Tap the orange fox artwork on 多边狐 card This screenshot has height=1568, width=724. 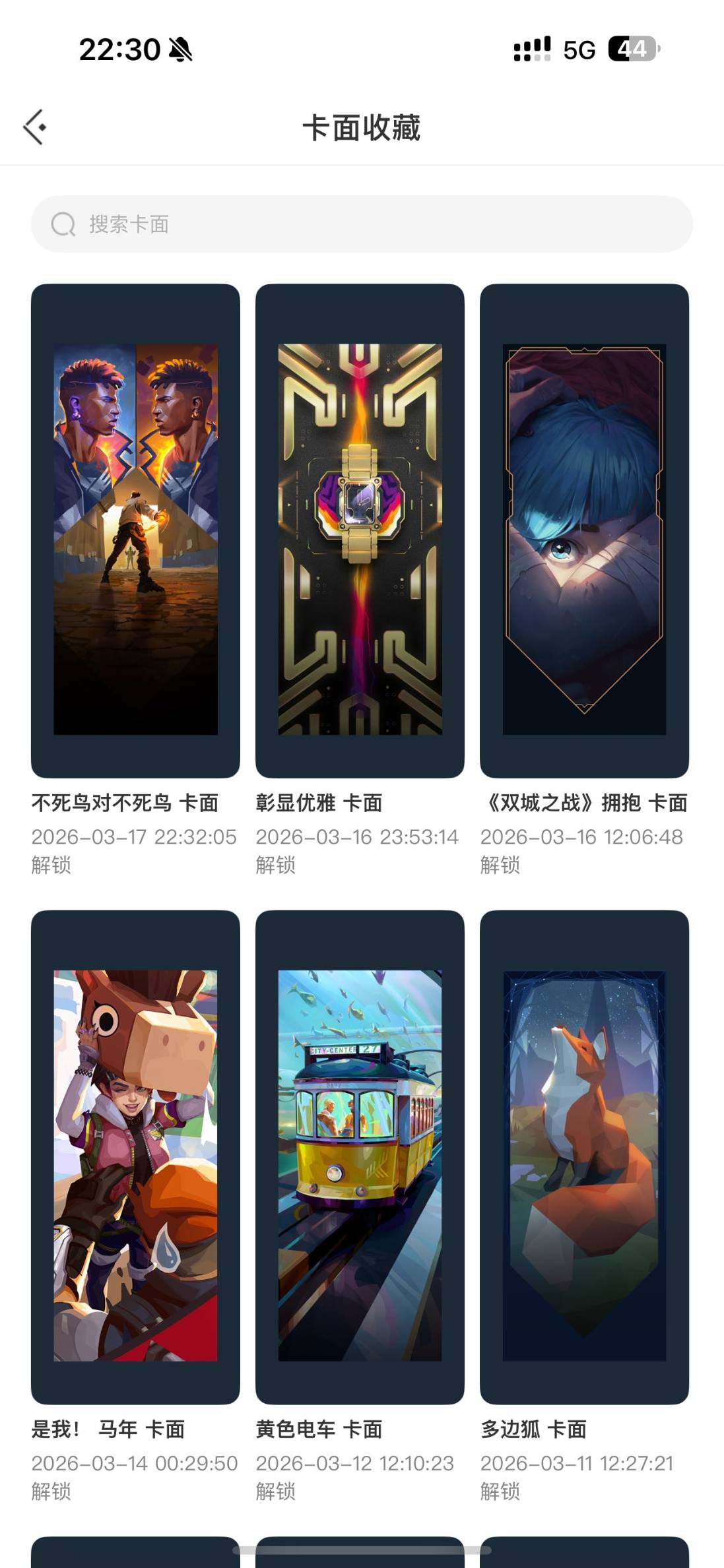pyautogui.click(x=583, y=1161)
